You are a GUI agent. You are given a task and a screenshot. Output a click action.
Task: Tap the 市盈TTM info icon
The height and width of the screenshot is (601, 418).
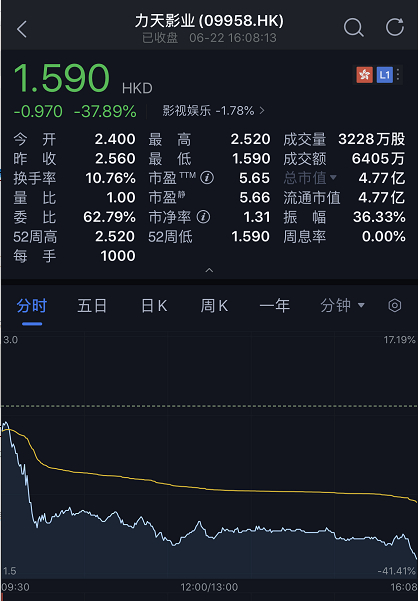pos(207,178)
